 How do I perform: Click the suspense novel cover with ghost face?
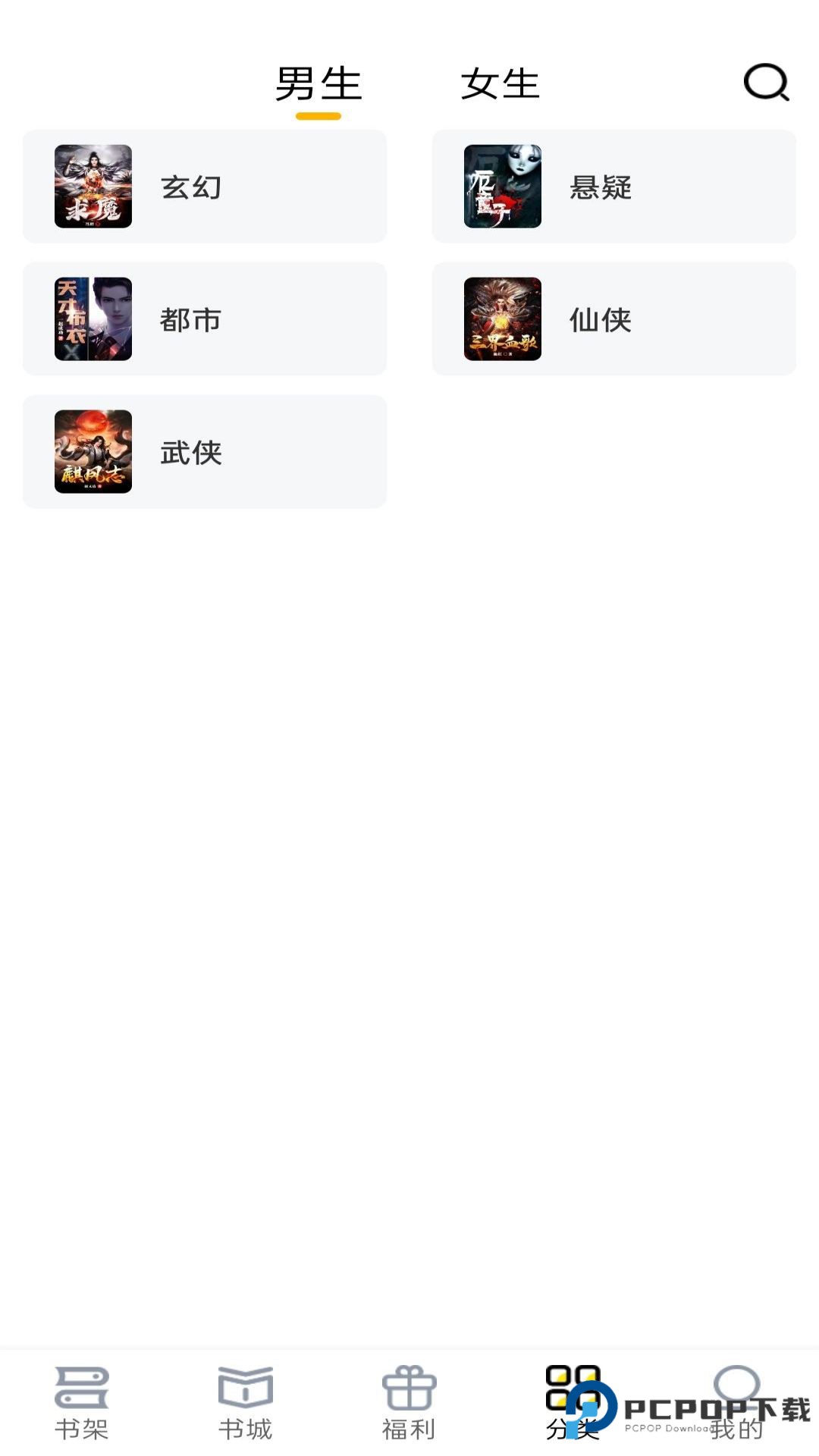click(x=503, y=186)
